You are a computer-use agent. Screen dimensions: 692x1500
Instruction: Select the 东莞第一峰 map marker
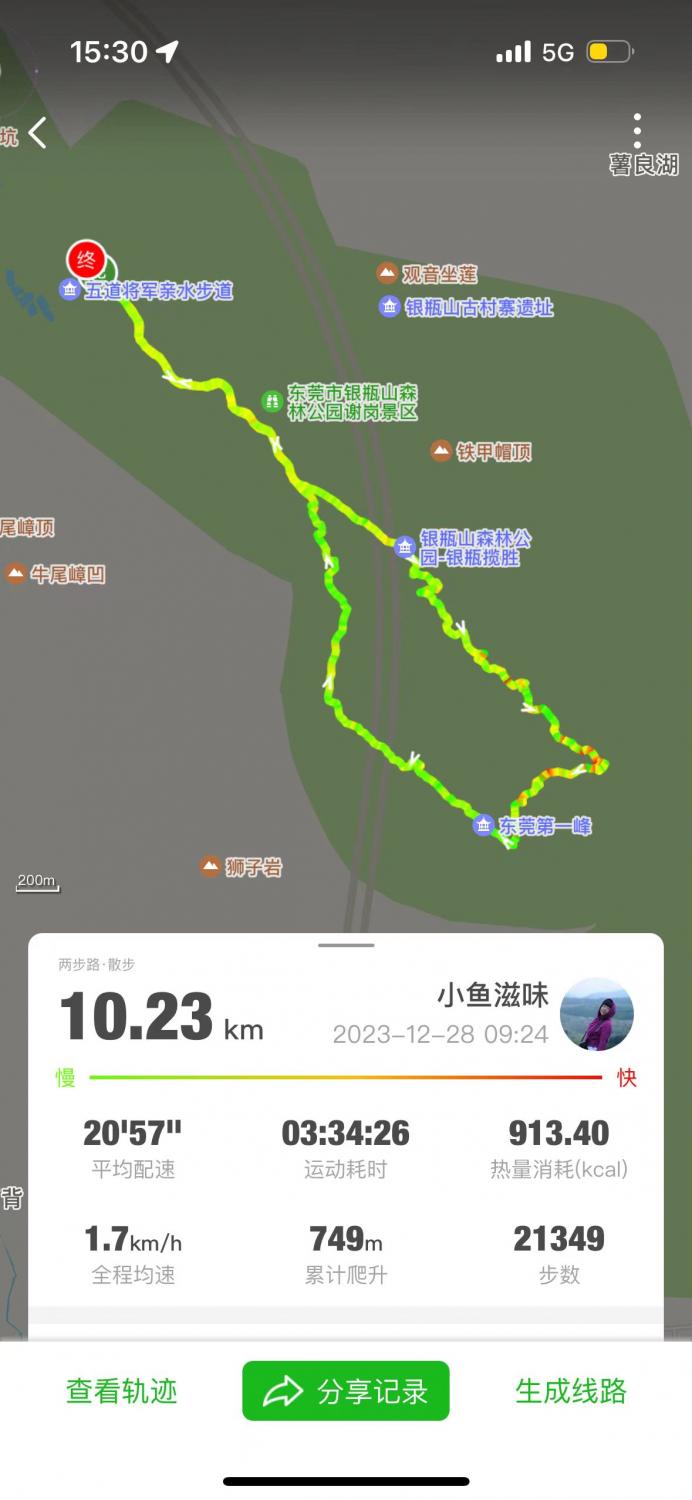pyautogui.click(x=484, y=826)
